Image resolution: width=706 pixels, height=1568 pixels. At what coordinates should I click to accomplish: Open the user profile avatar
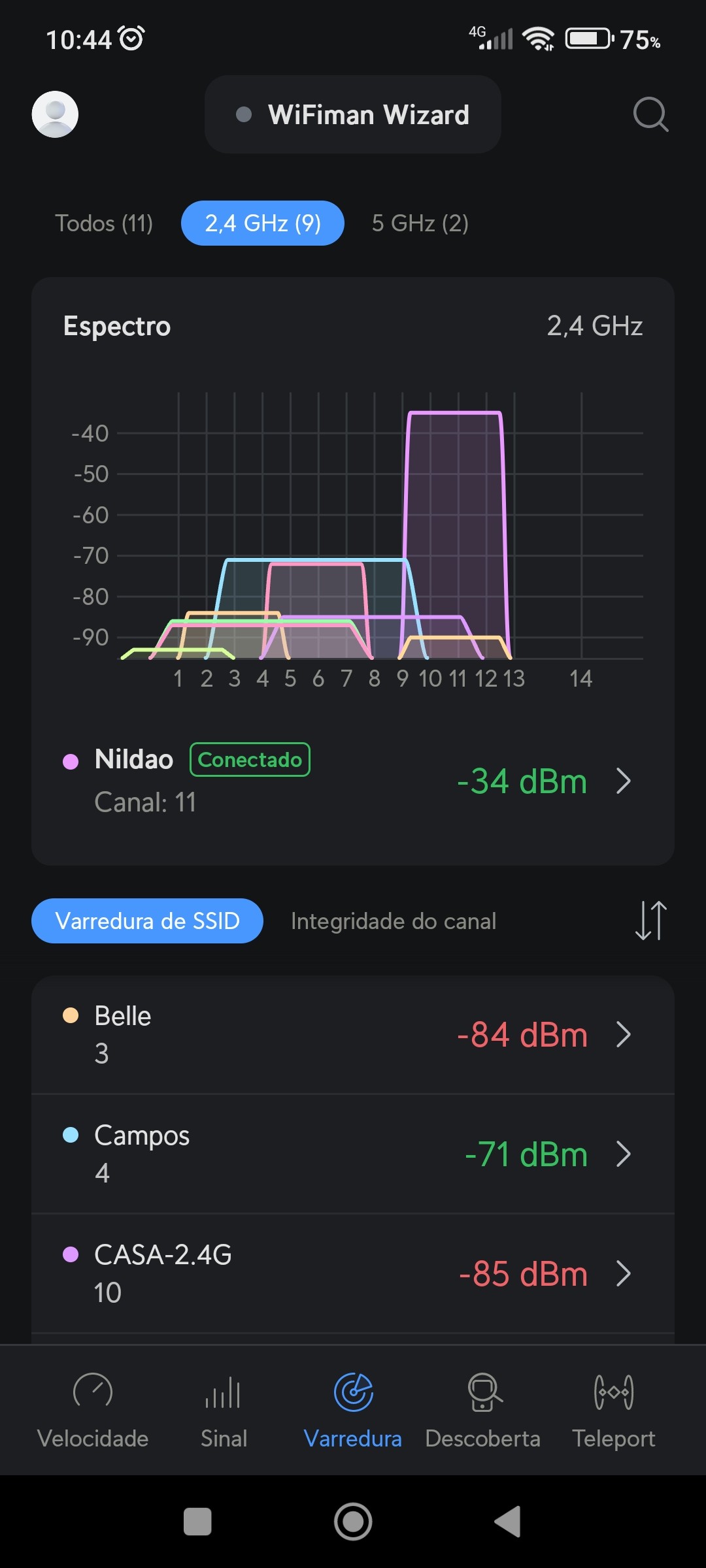pyautogui.click(x=55, y=114)
